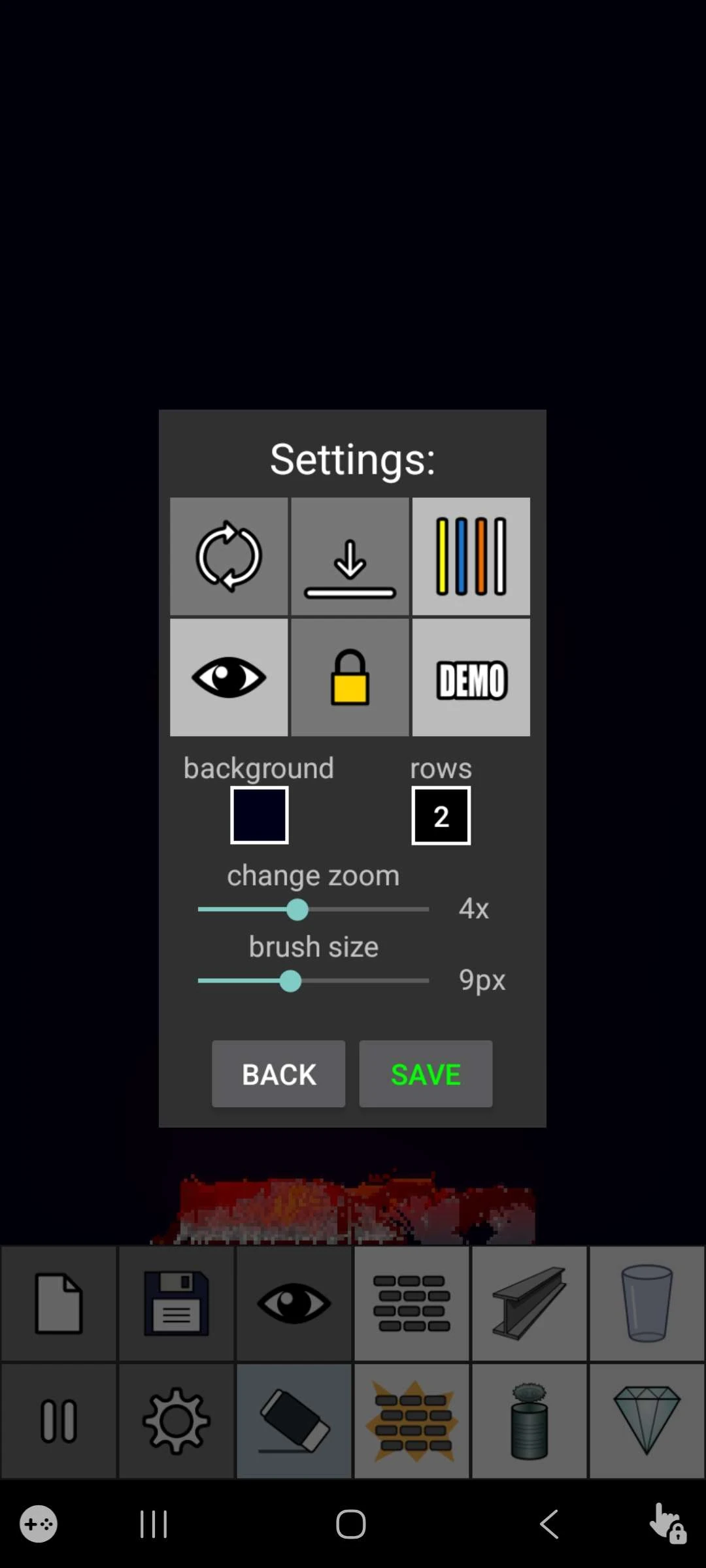The height and width of the screenshot is (1568, 706).
Task: Tap the brush size slider
Action: [313, 981]
